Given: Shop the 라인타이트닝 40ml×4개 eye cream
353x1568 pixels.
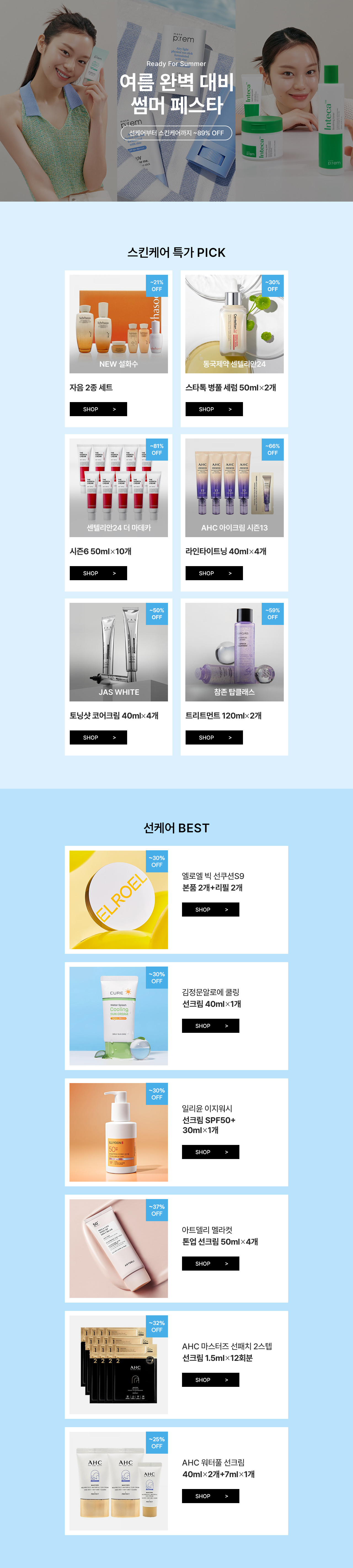Looking at the screenshot, I should coord(214,573).
